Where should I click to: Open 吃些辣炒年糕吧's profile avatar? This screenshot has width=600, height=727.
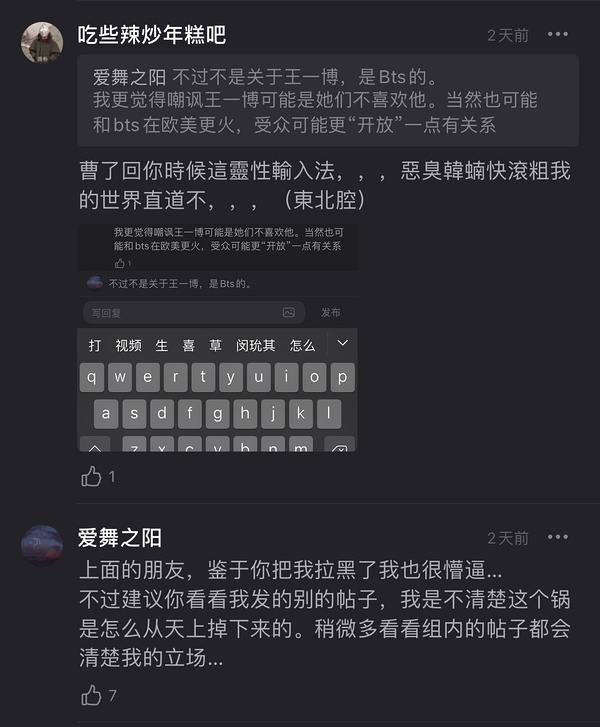42,43
